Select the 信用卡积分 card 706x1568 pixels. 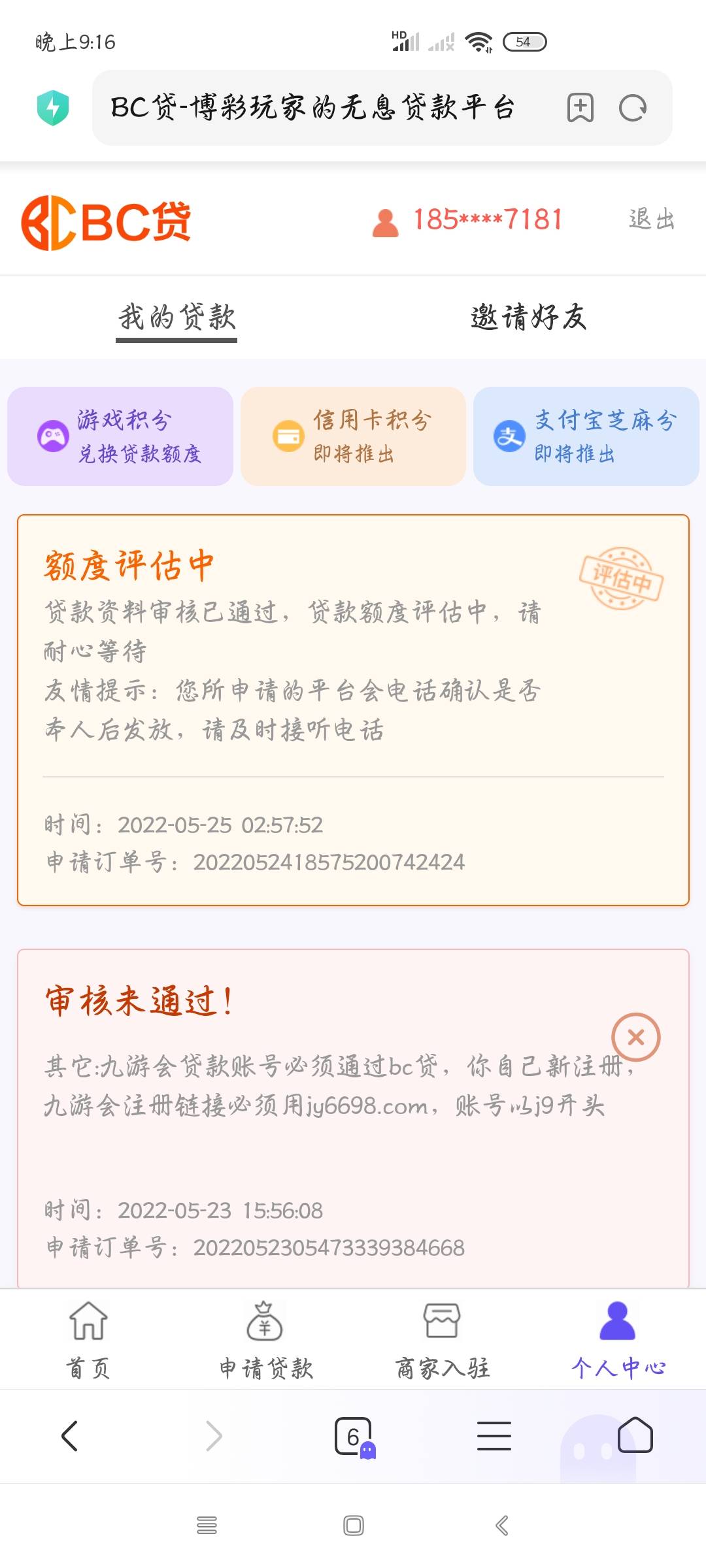pyautogui.click(x=353, y=436)
